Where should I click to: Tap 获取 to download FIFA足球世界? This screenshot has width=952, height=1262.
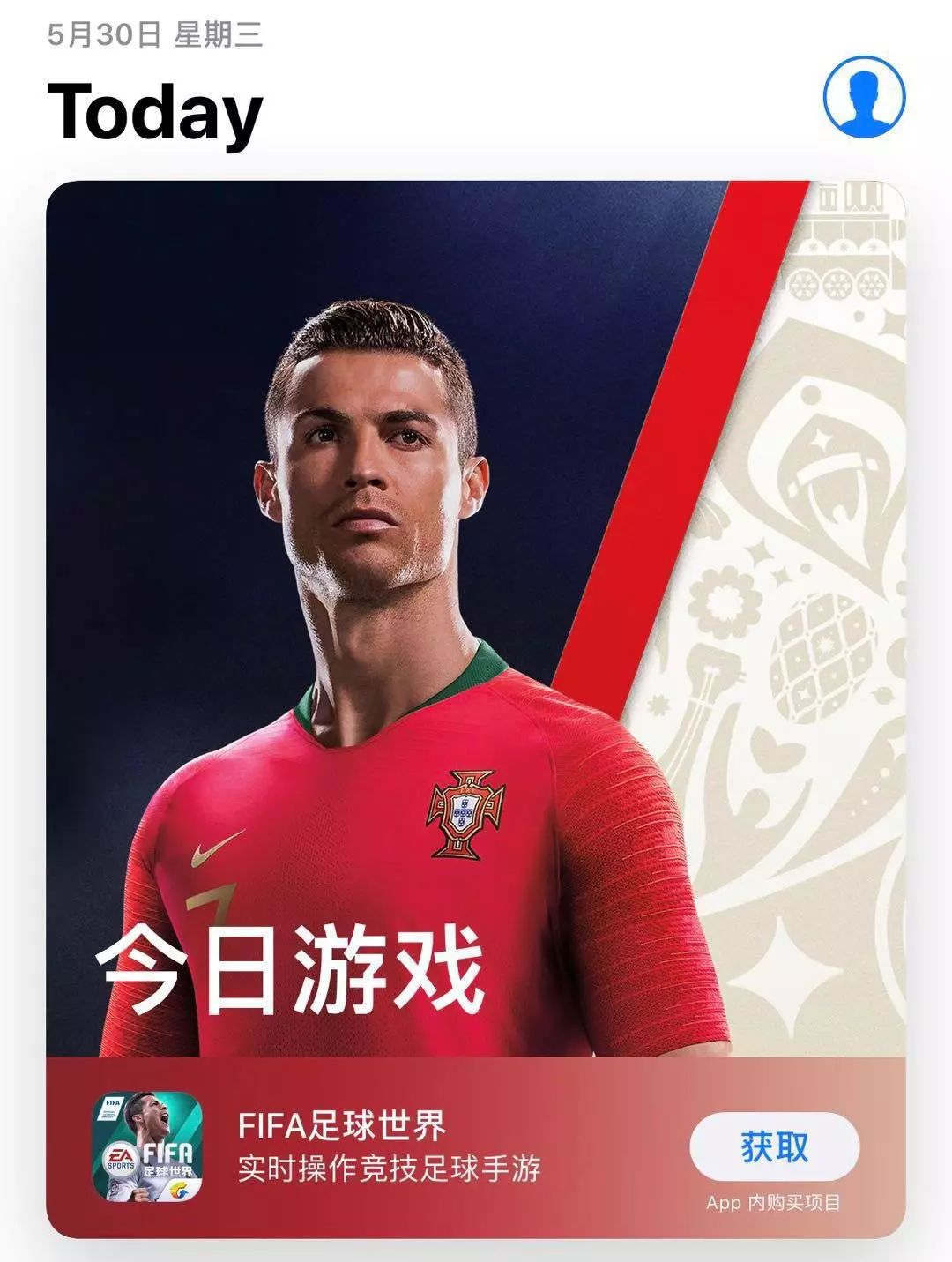[x=774, y=1146]
